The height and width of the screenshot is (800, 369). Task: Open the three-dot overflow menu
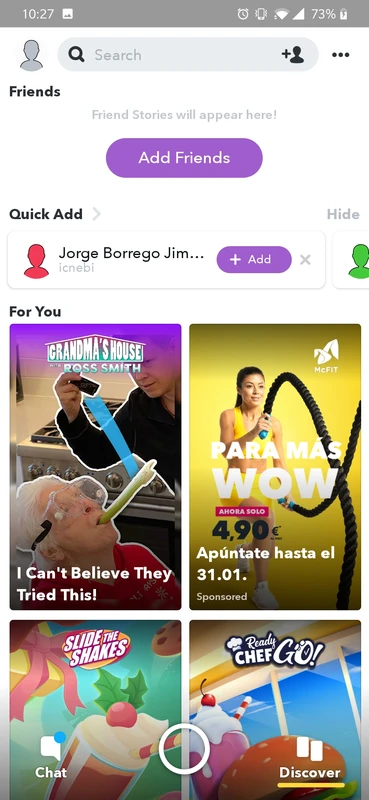click(340, 55)
